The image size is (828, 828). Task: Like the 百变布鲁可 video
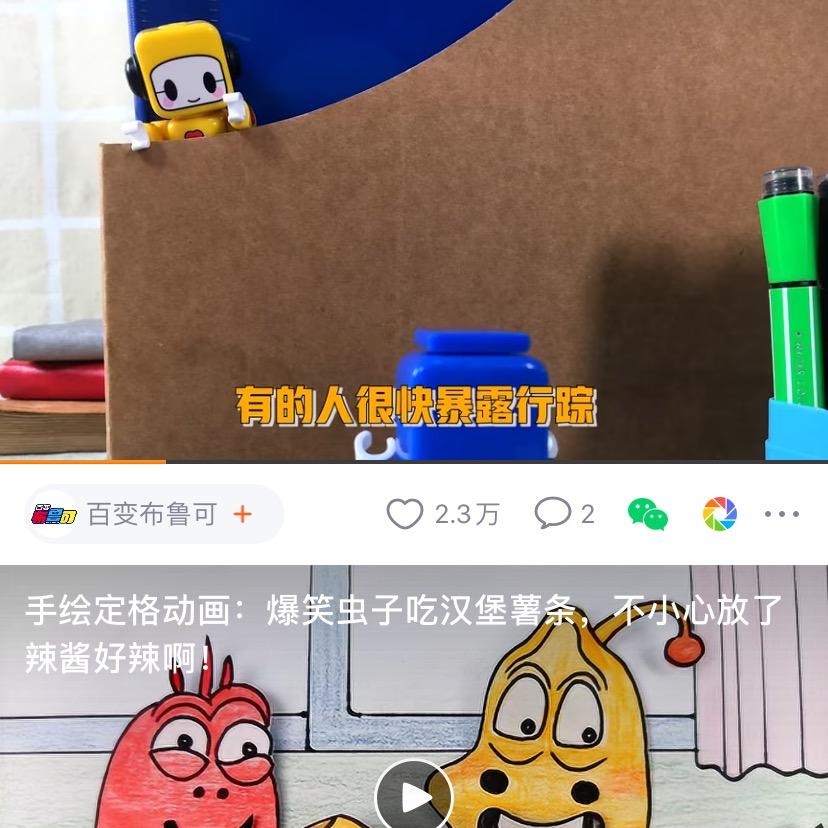point(405,514)
